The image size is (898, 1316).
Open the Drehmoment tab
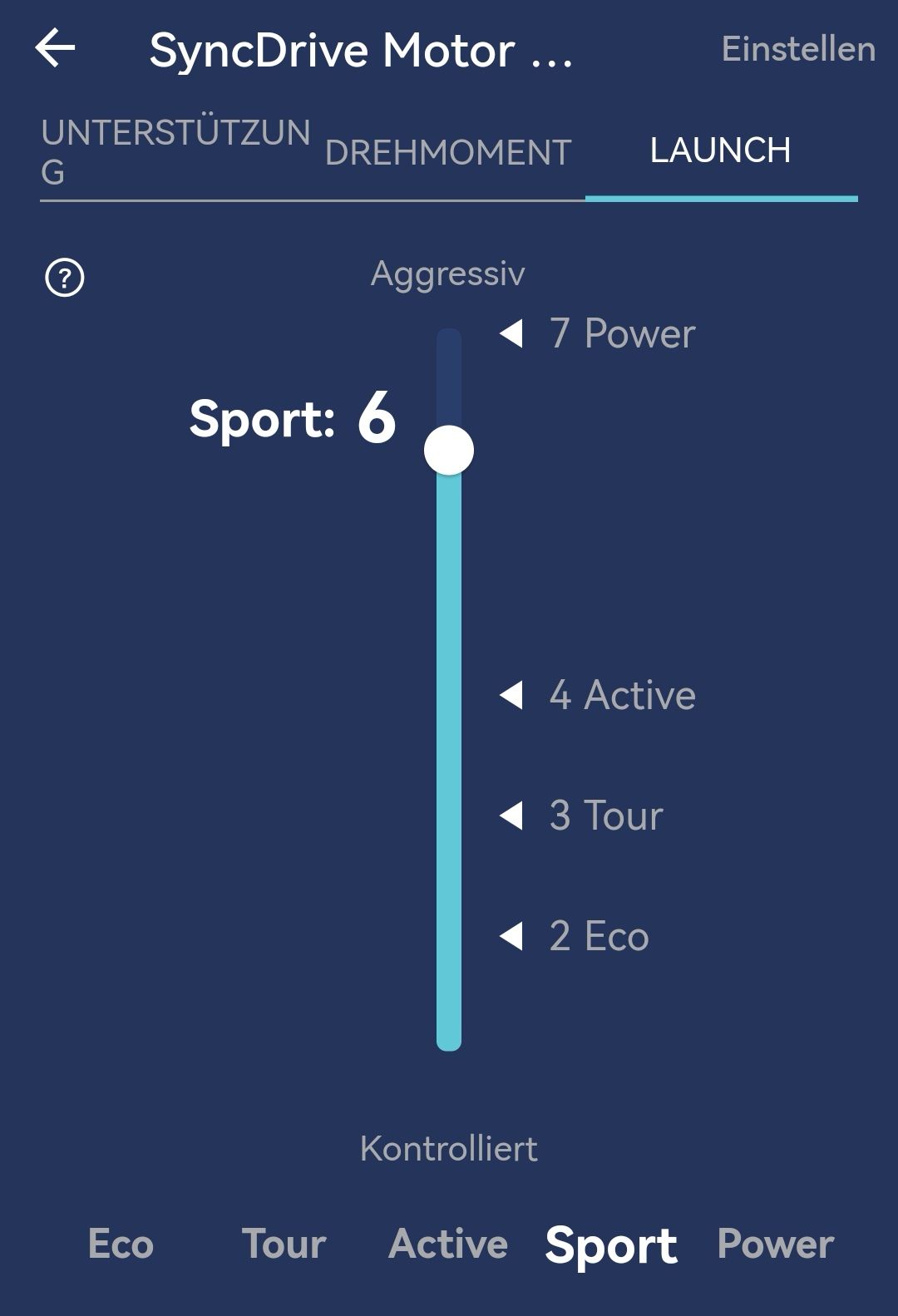pyautogui.click(x=448, y=152)
